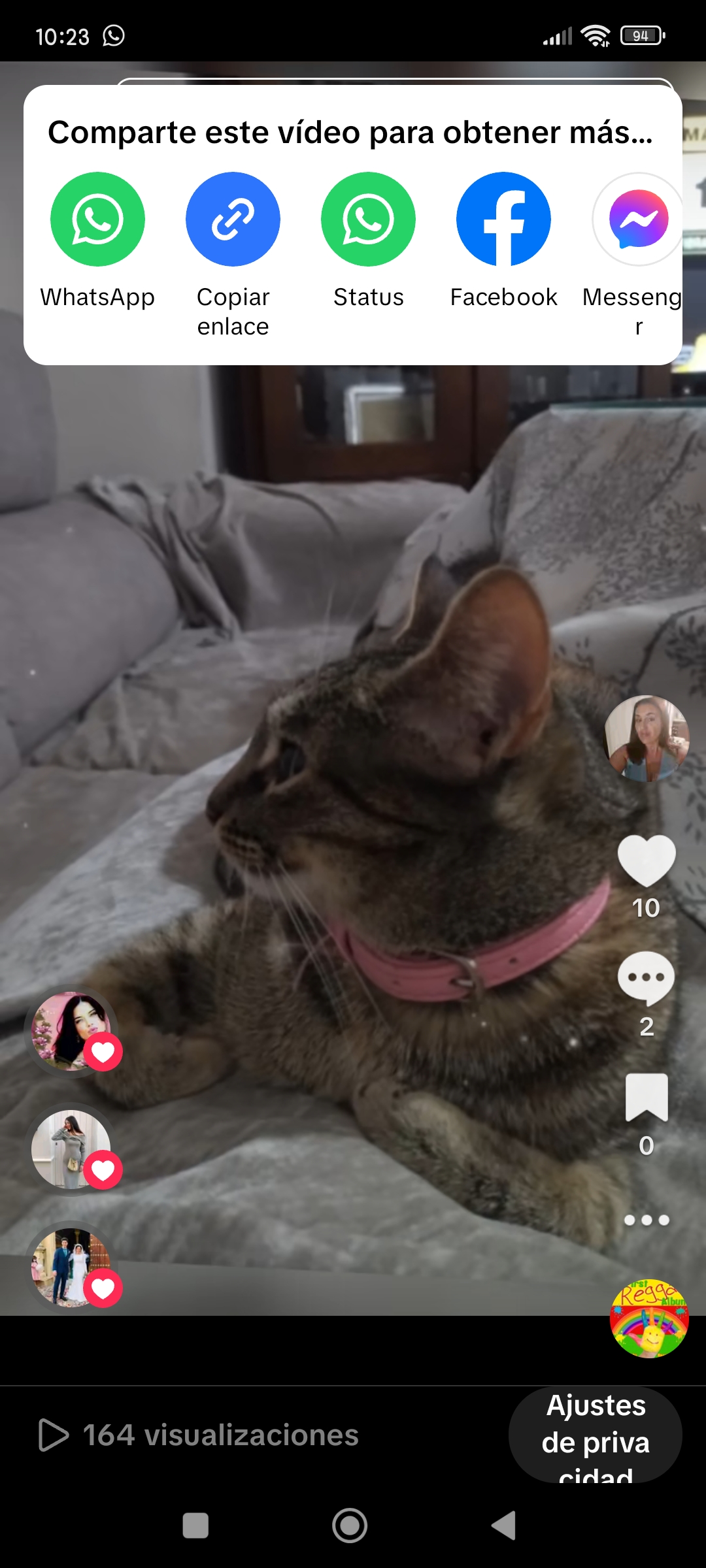The width and height of the screenshot is (706, 1568).
Task: Go back with the system back button
Action: point(503,1526)
